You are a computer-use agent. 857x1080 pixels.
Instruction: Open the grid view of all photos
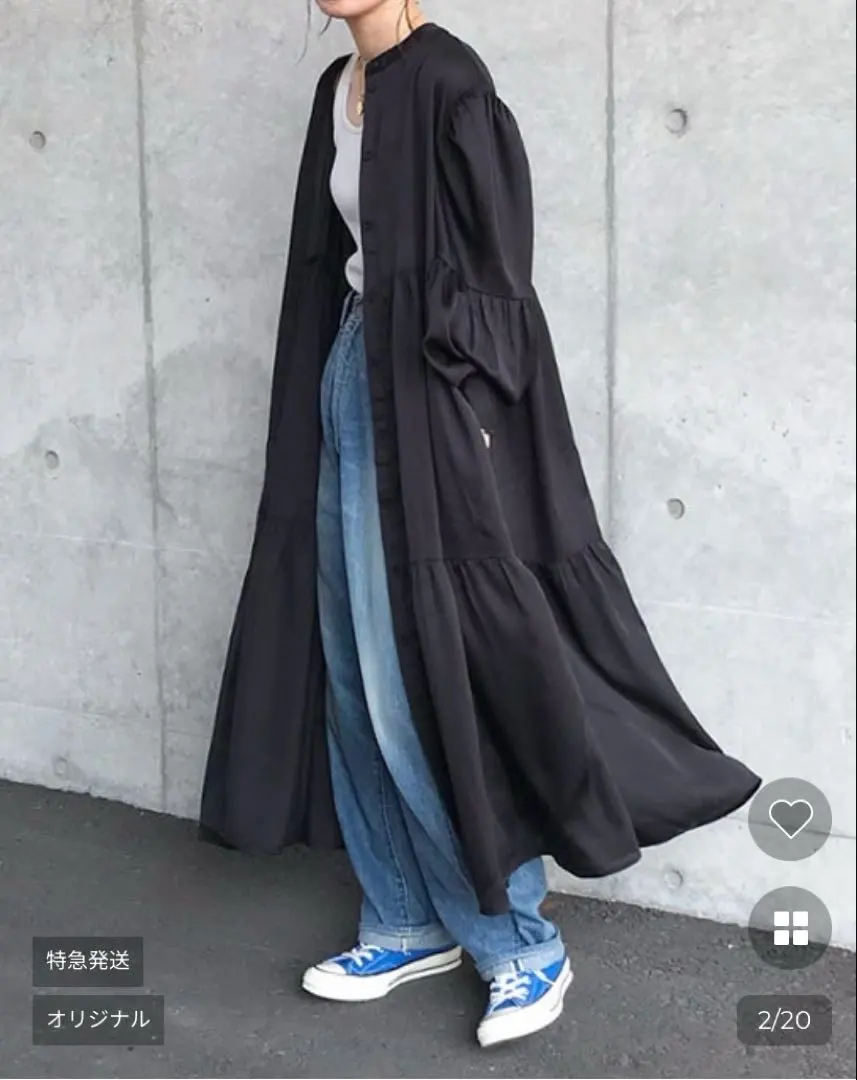[x=790, y=928]
